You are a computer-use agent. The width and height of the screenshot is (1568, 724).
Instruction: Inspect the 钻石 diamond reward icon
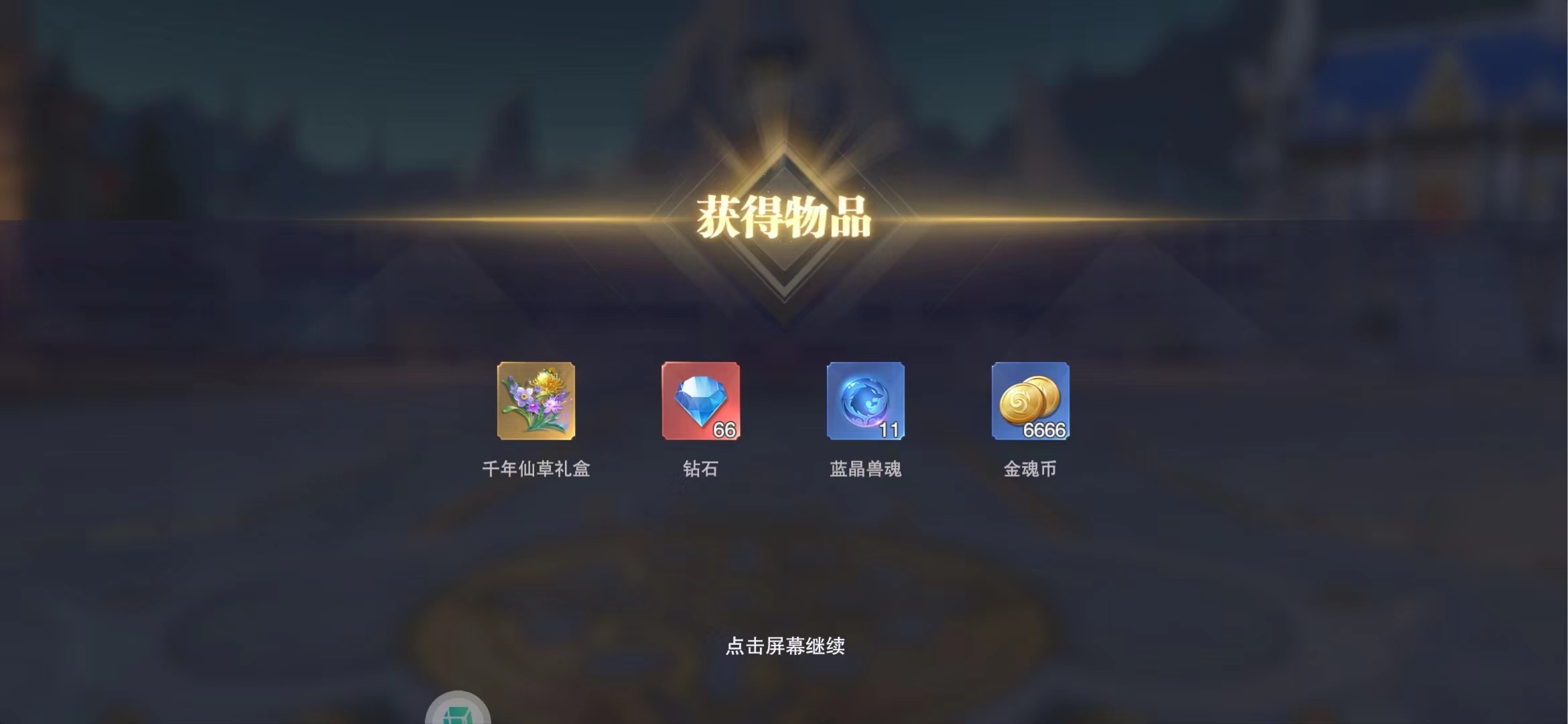coord(700,401)
